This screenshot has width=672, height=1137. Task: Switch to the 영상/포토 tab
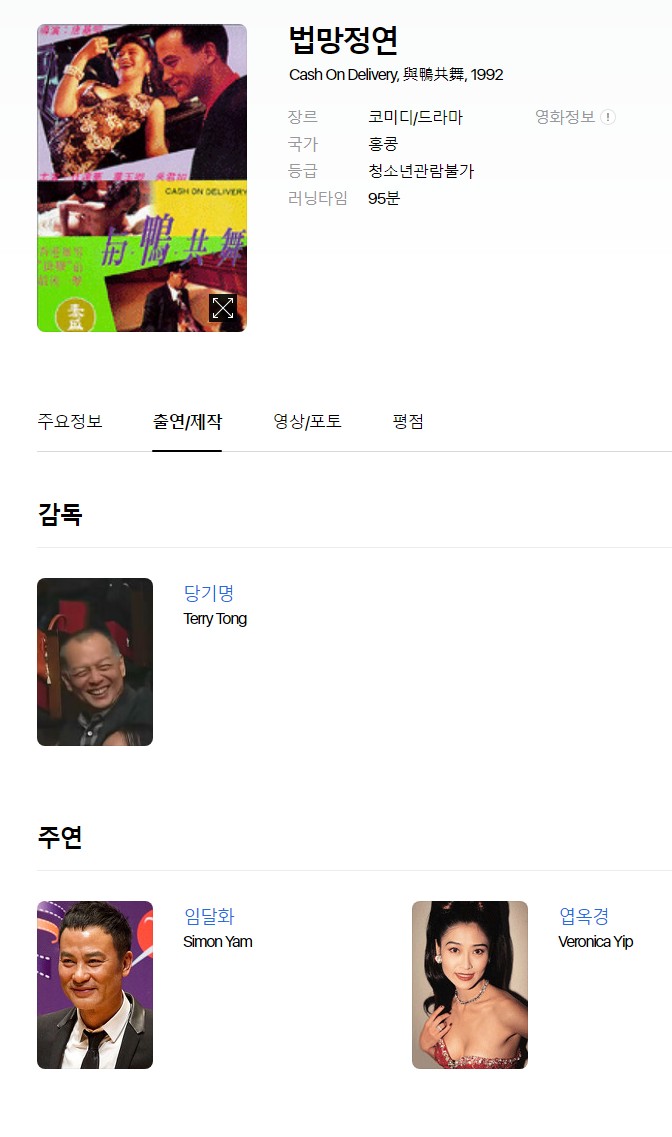click(x=308, y=422)
